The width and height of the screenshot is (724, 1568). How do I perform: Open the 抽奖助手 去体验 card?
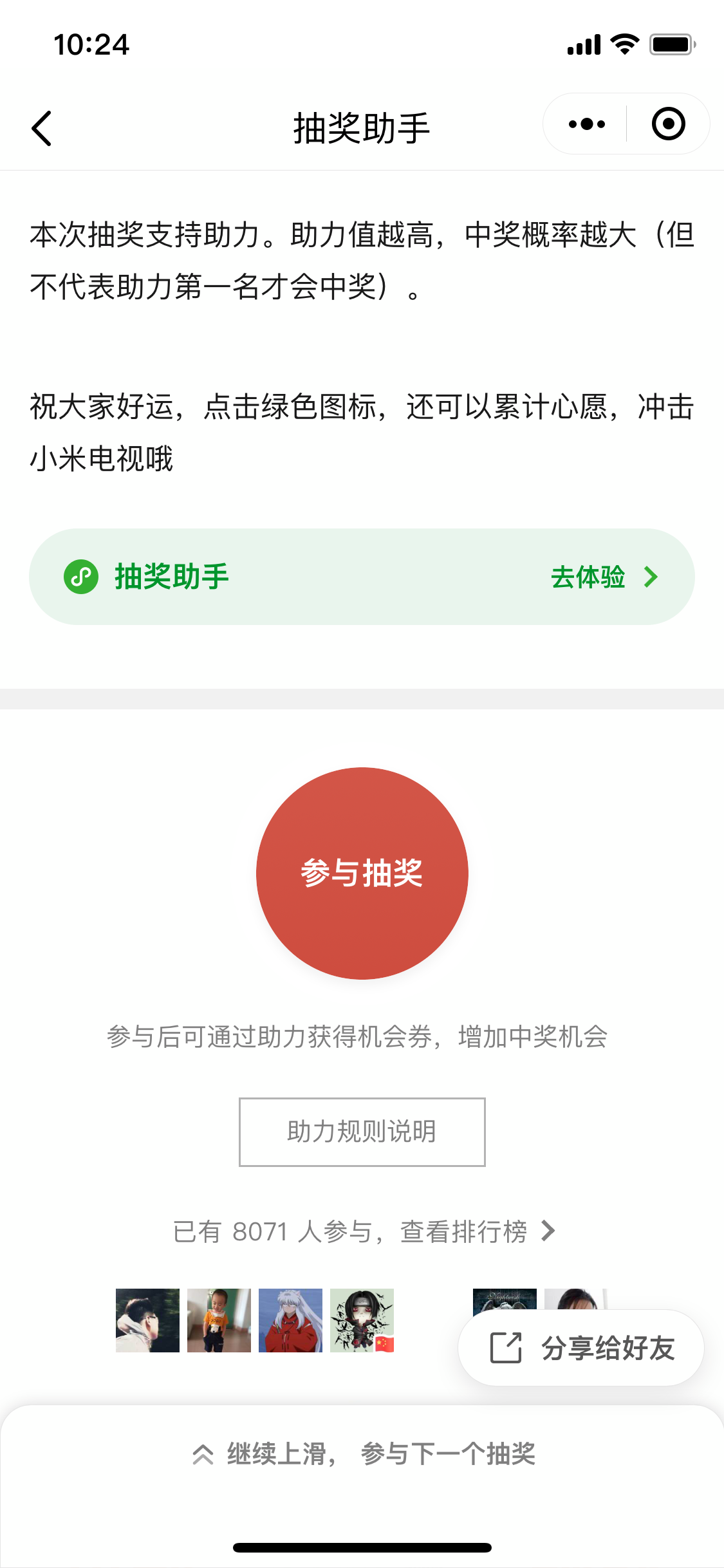tap(362, 577)
